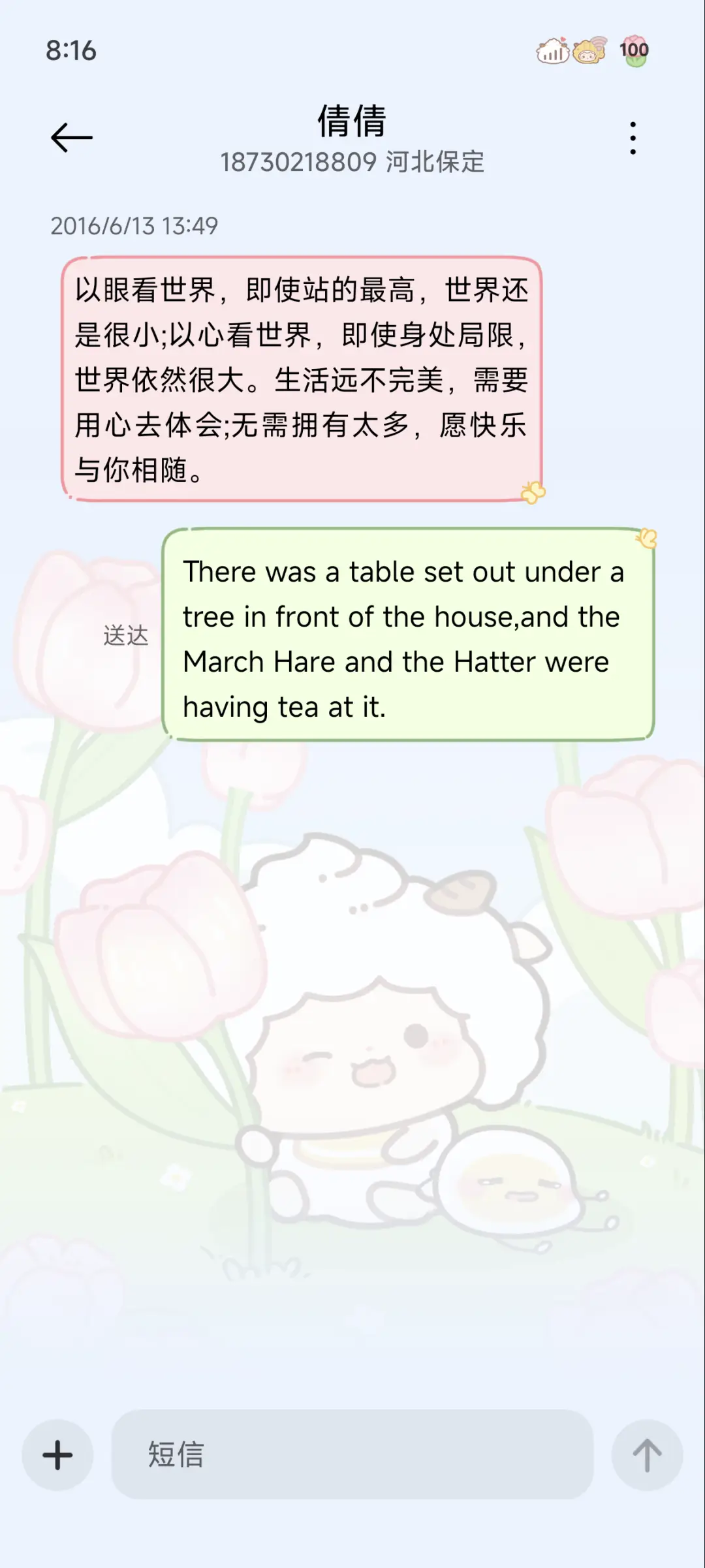Tap the flower sticker on the pink bubble
The width and height of the screenshot is (705, 1568).
533,494
